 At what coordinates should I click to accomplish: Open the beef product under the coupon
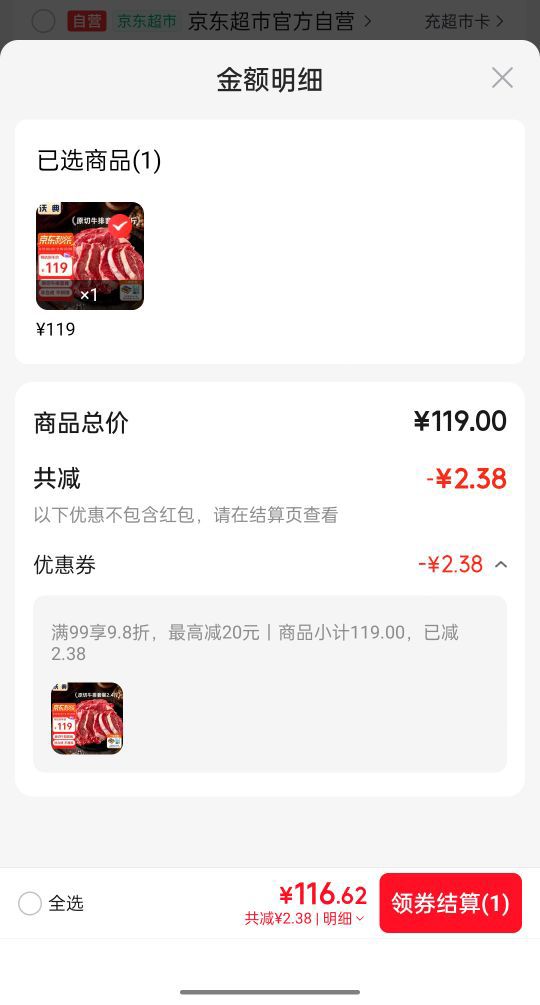(87, 718)
